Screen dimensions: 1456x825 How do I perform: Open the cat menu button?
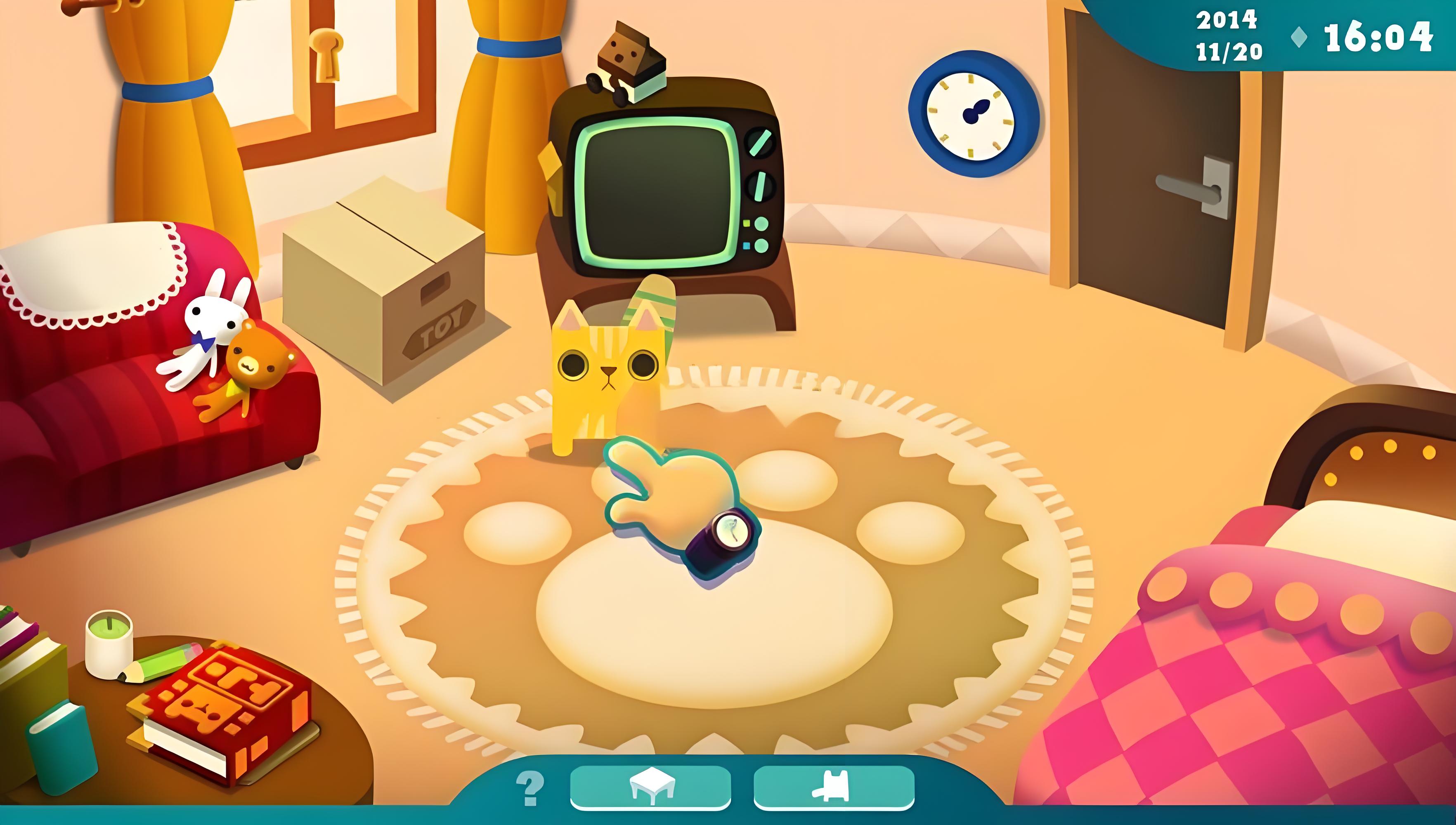point(833,787)
